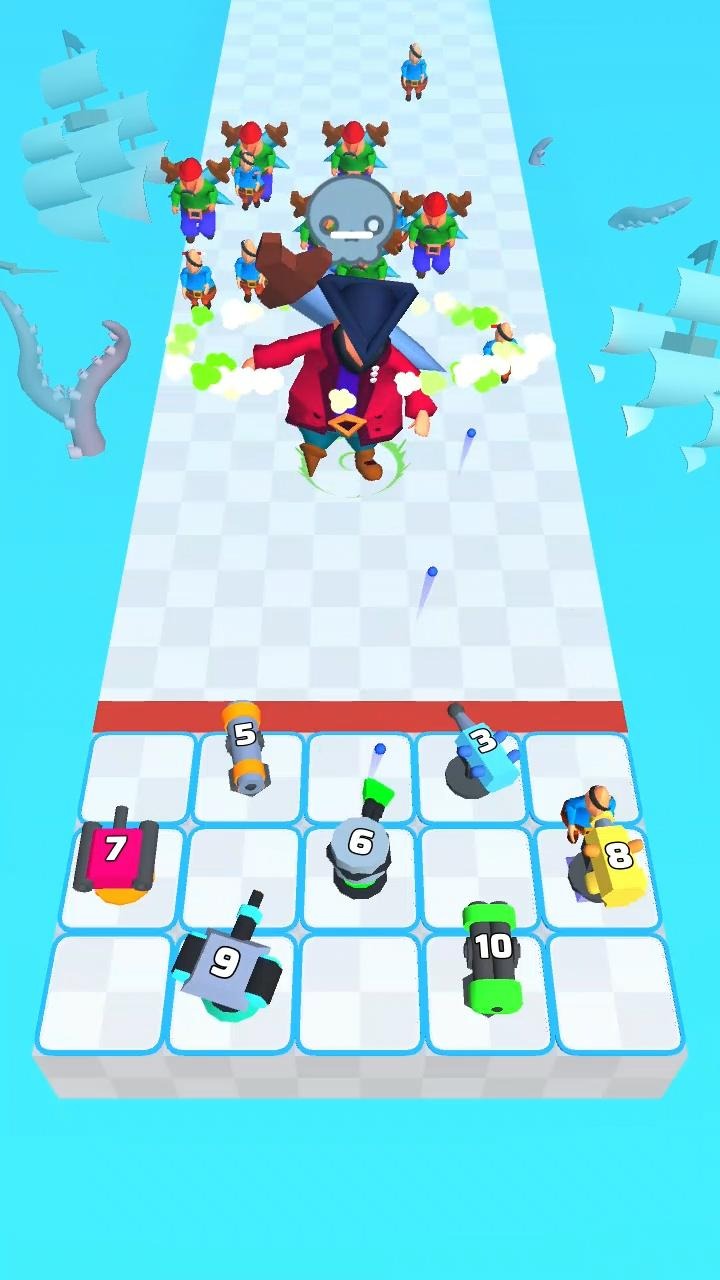Tap the green level 10 cannon
Screen dimensions: 720x1280
coord(492,952)
